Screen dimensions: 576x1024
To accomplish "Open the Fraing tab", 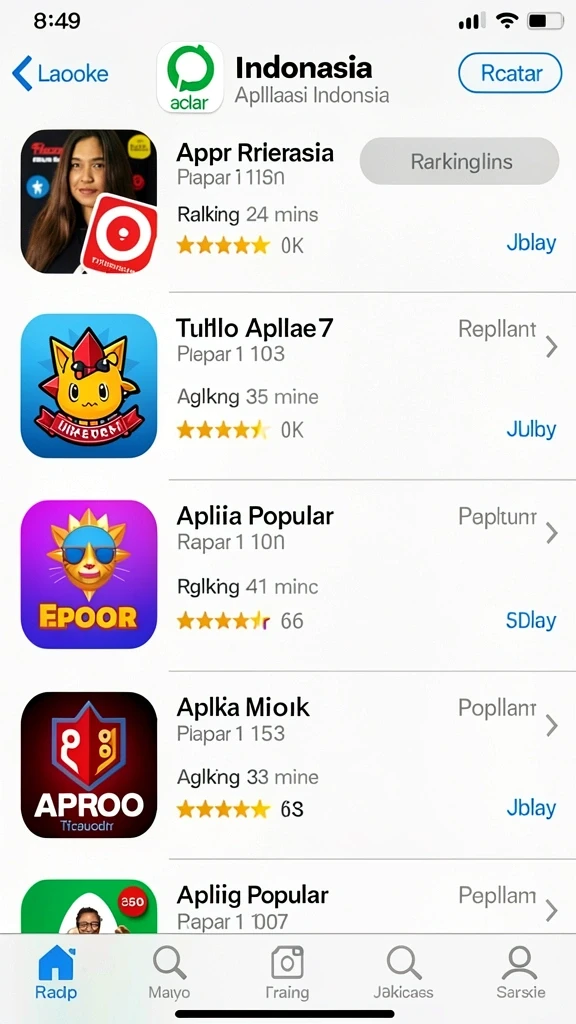I will coord(287,973).
